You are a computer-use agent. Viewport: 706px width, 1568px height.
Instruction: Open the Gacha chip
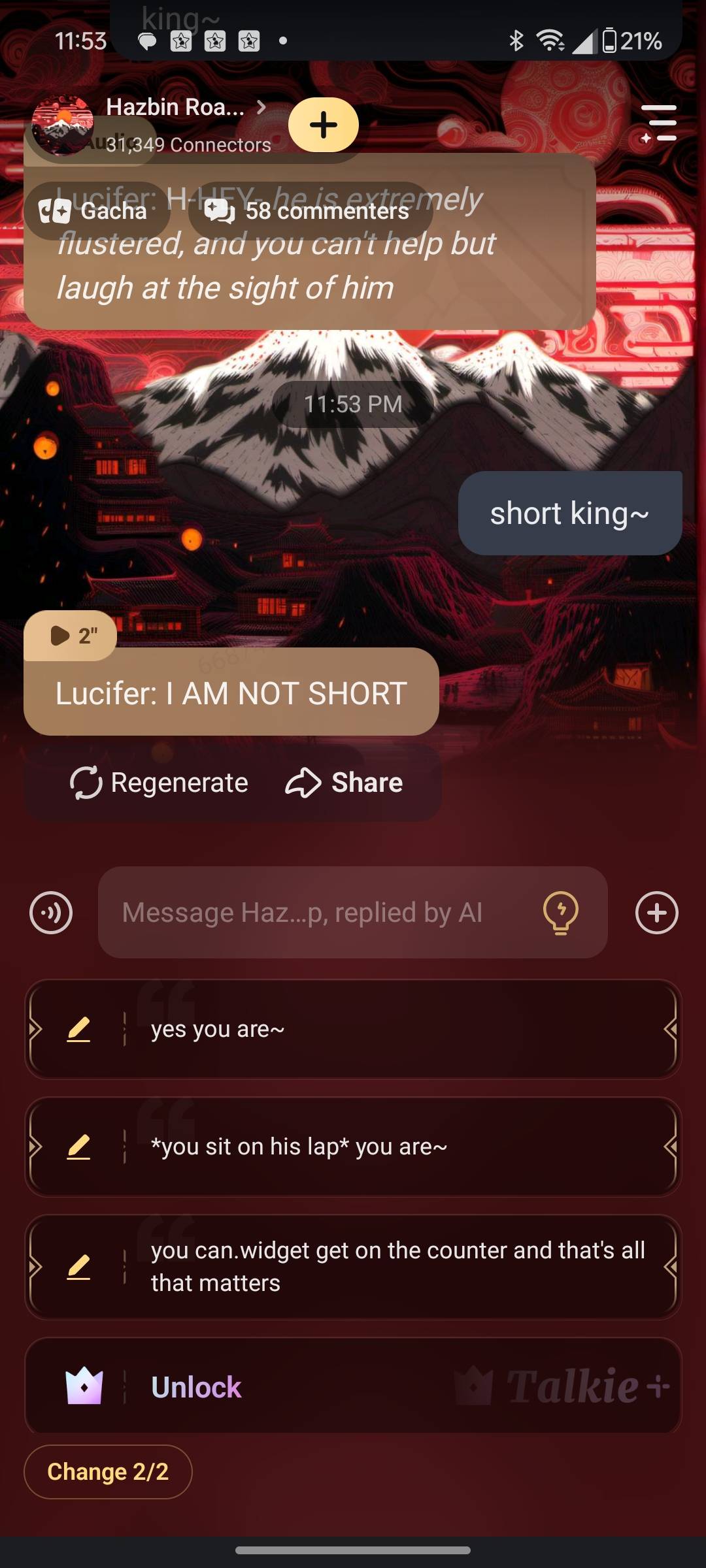94,211
